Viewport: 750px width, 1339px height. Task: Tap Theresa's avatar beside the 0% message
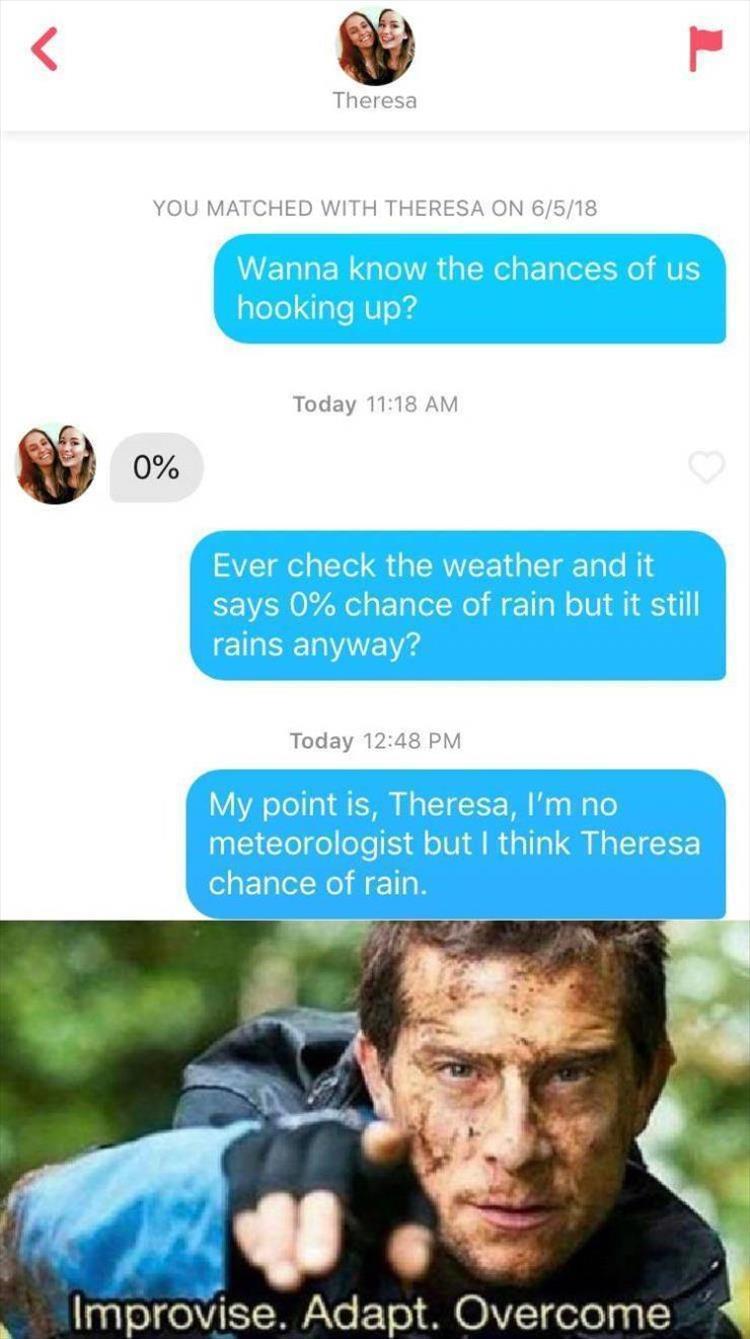(56, 464)
